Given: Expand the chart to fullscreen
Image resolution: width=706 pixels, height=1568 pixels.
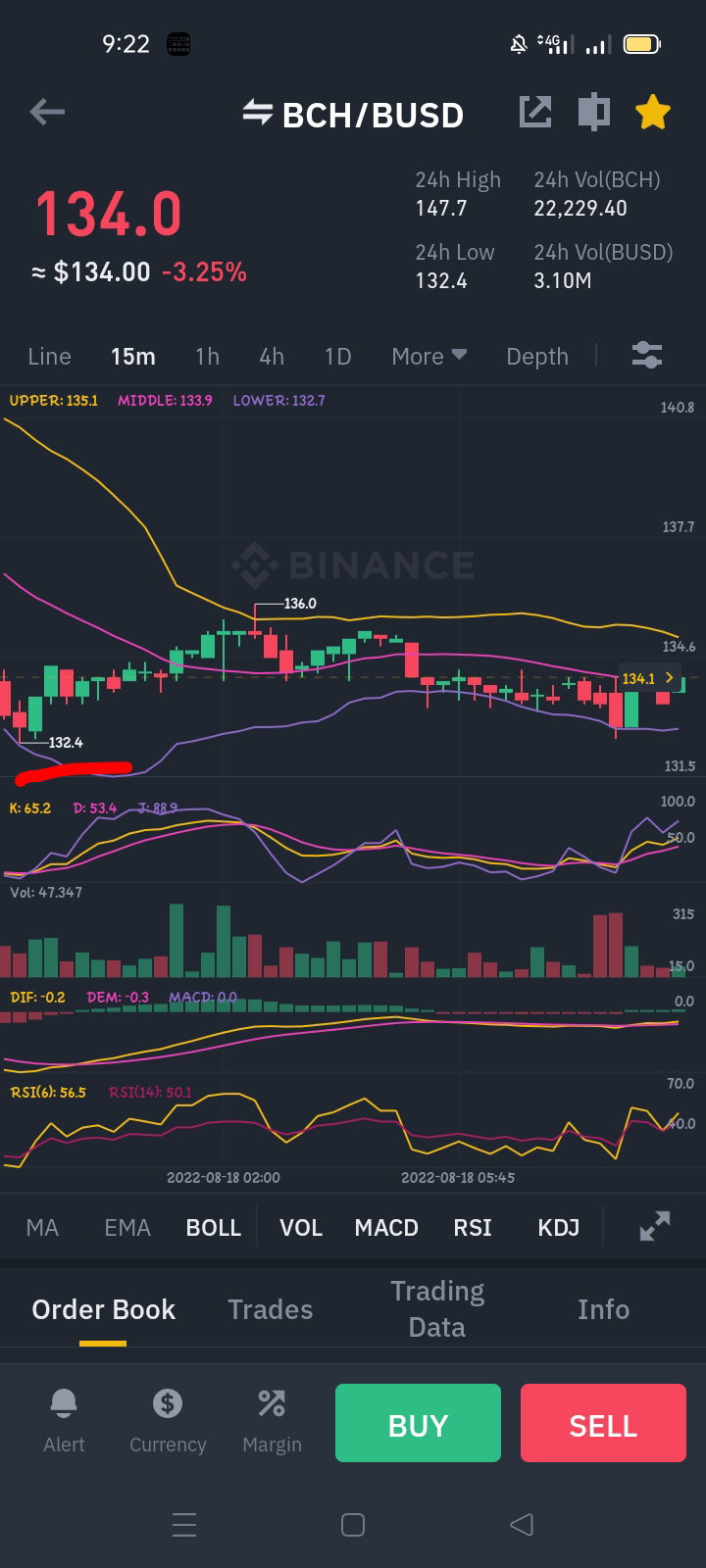Looking at the screenshot, I should (x=655, y=1226).
